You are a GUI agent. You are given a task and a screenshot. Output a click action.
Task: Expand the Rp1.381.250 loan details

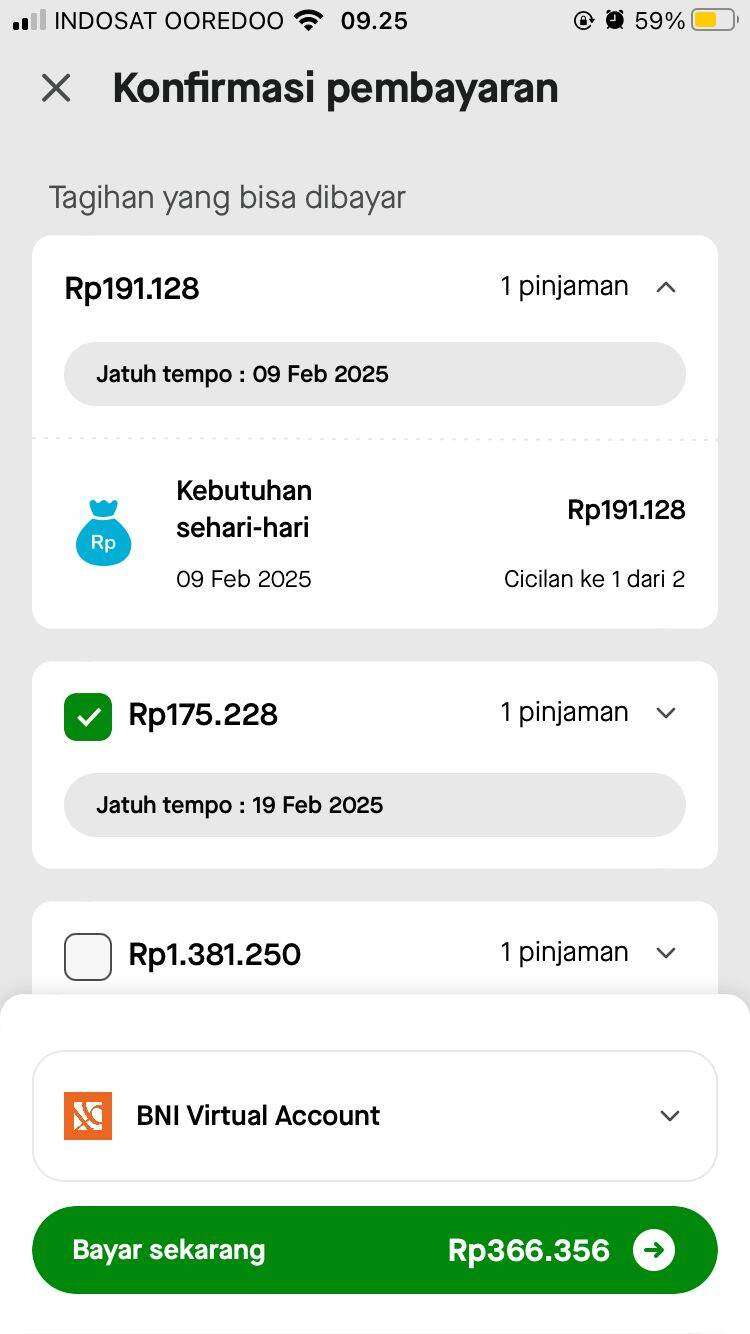point(666,953)
